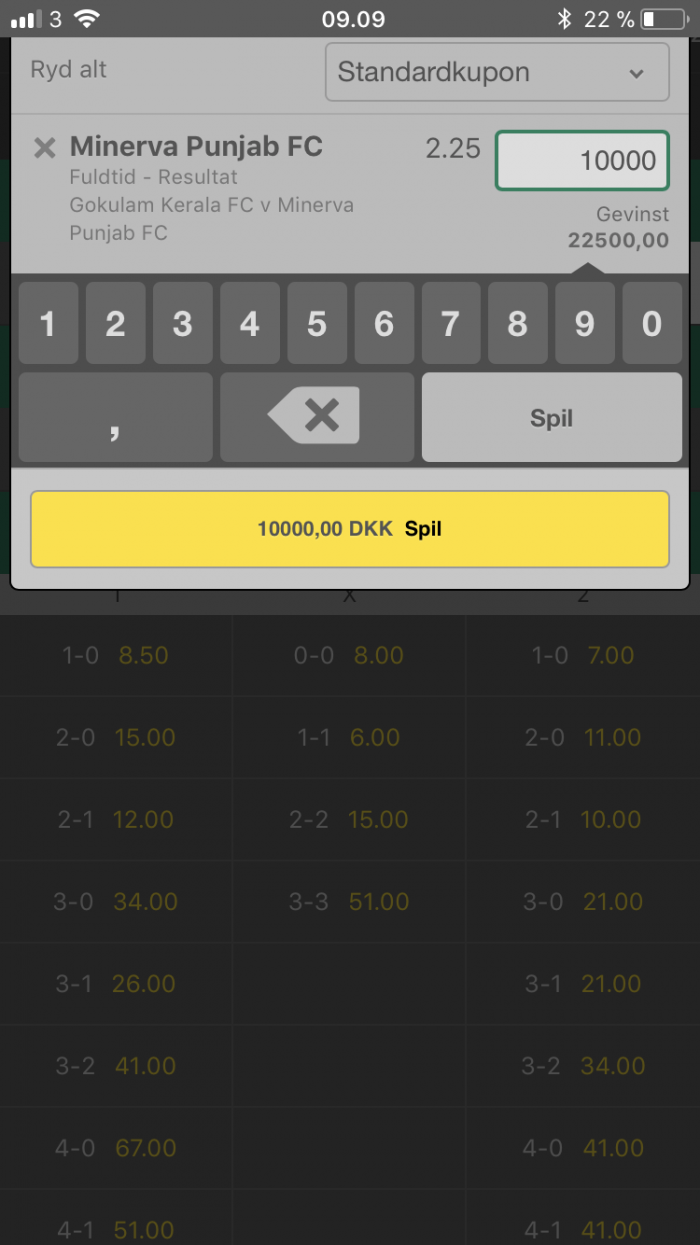Enter digit 5 on the keypad
Screen dimensions: 700x1245
pyautogui.click(x=317, y=323)
